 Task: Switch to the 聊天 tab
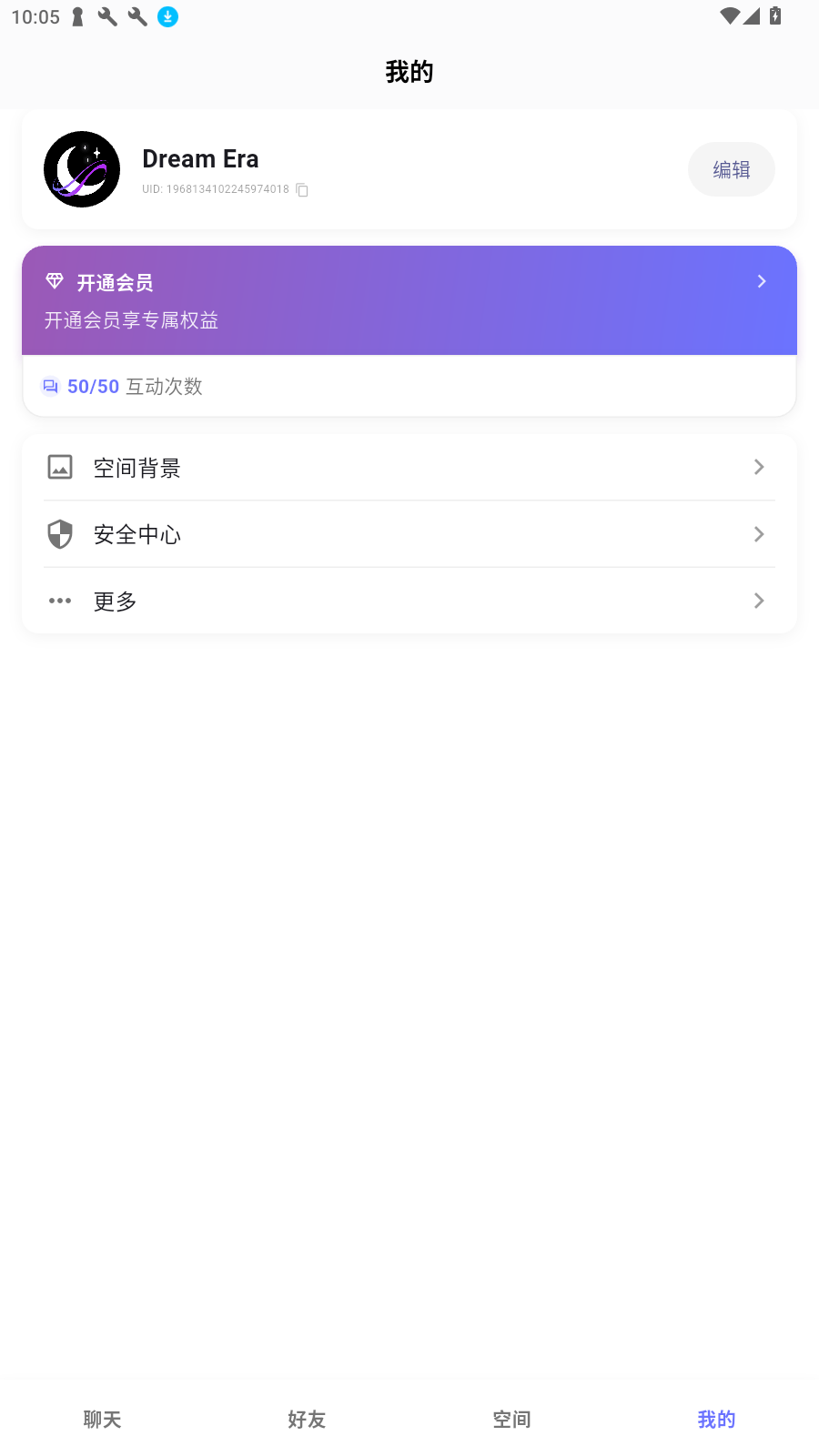pyautogui.click(x=102, y=1419)
